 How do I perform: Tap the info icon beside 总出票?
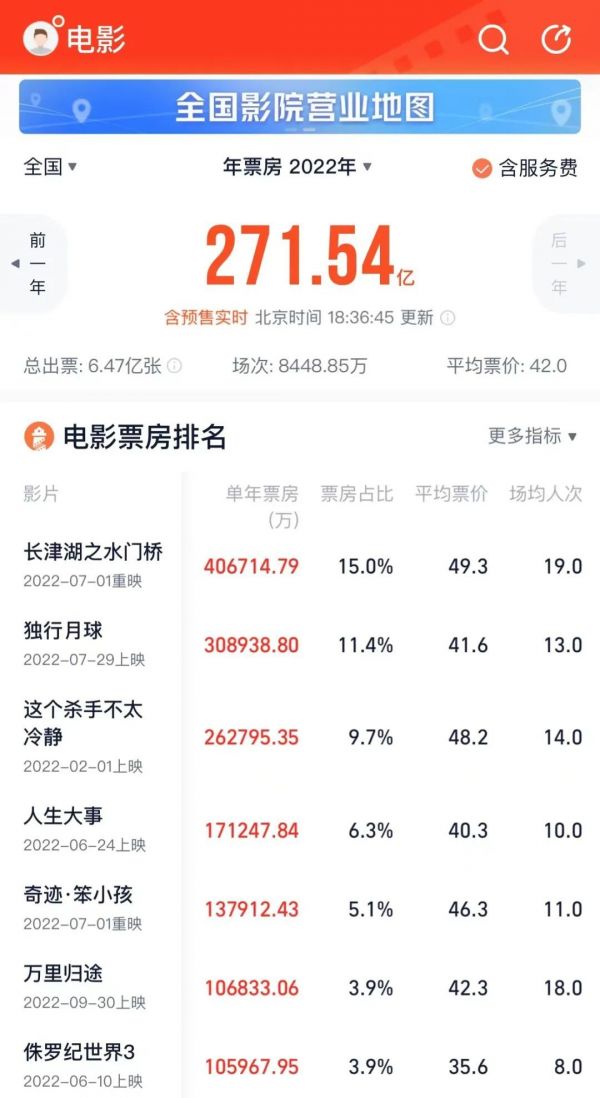tap(175, 366)
